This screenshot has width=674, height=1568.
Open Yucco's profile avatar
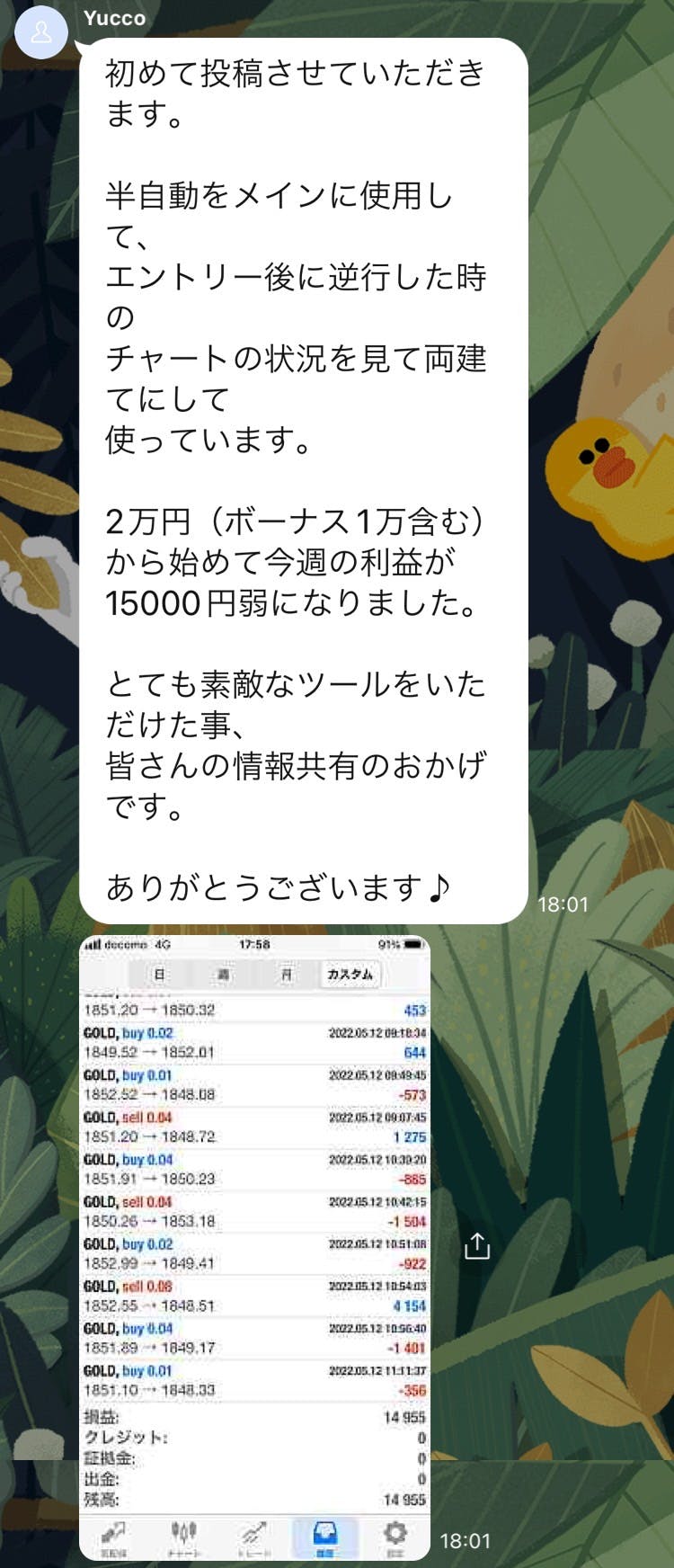pos(41,33)
